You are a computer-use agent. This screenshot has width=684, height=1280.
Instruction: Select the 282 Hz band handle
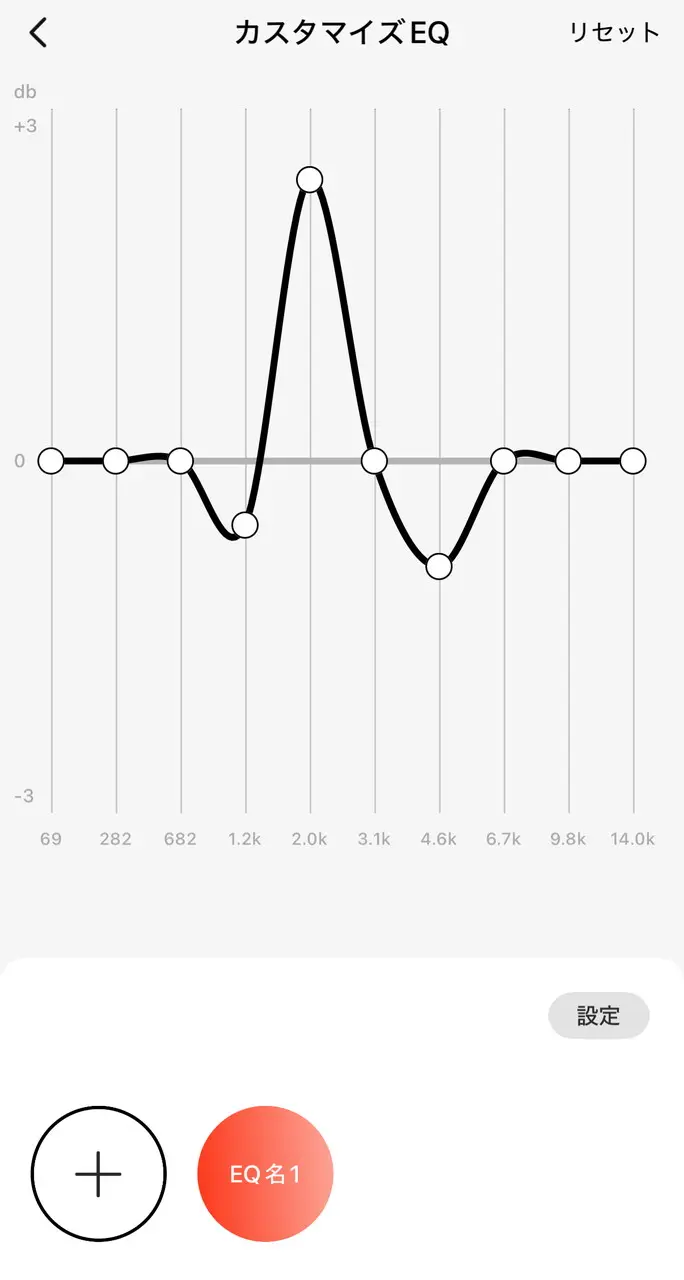click(116, 461)
